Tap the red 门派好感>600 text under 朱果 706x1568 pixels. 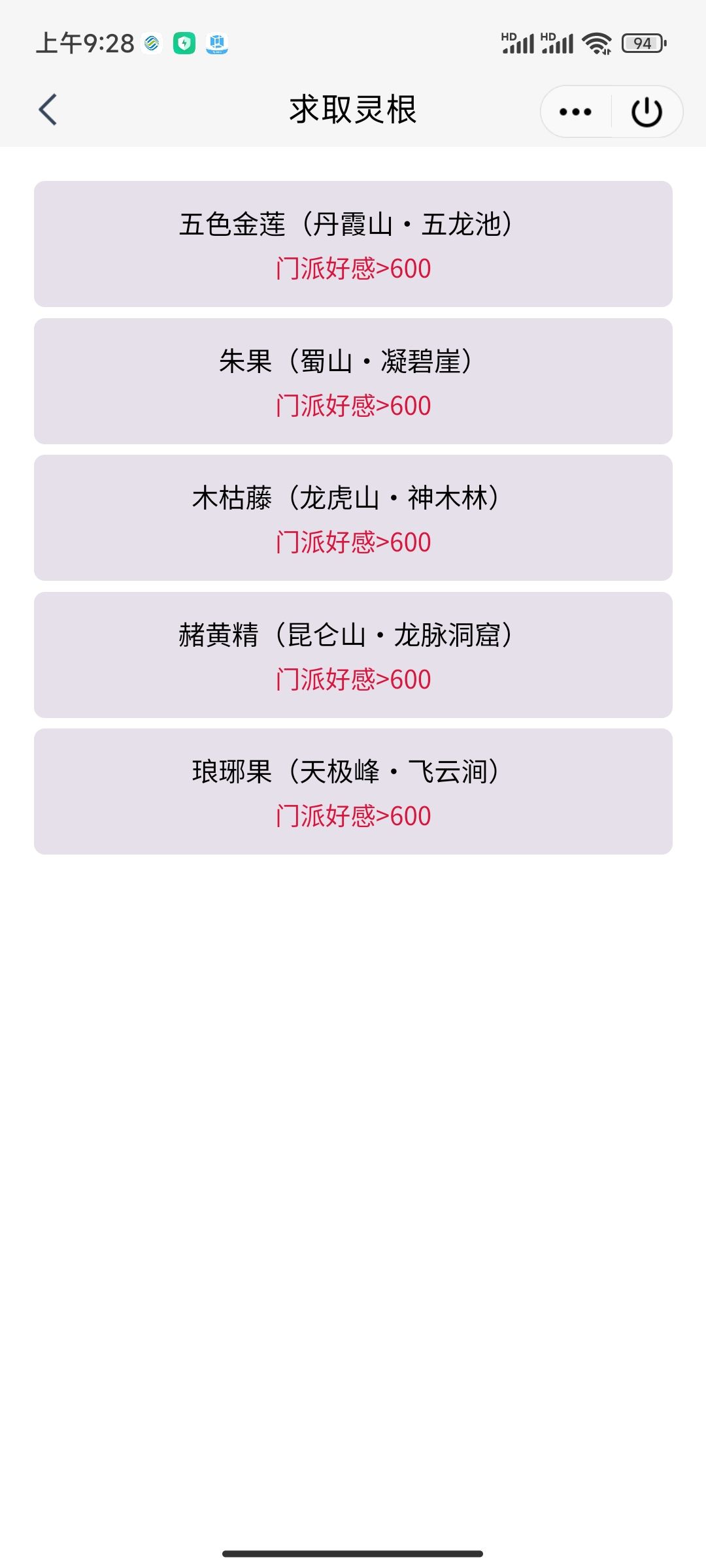pos(353,405)
